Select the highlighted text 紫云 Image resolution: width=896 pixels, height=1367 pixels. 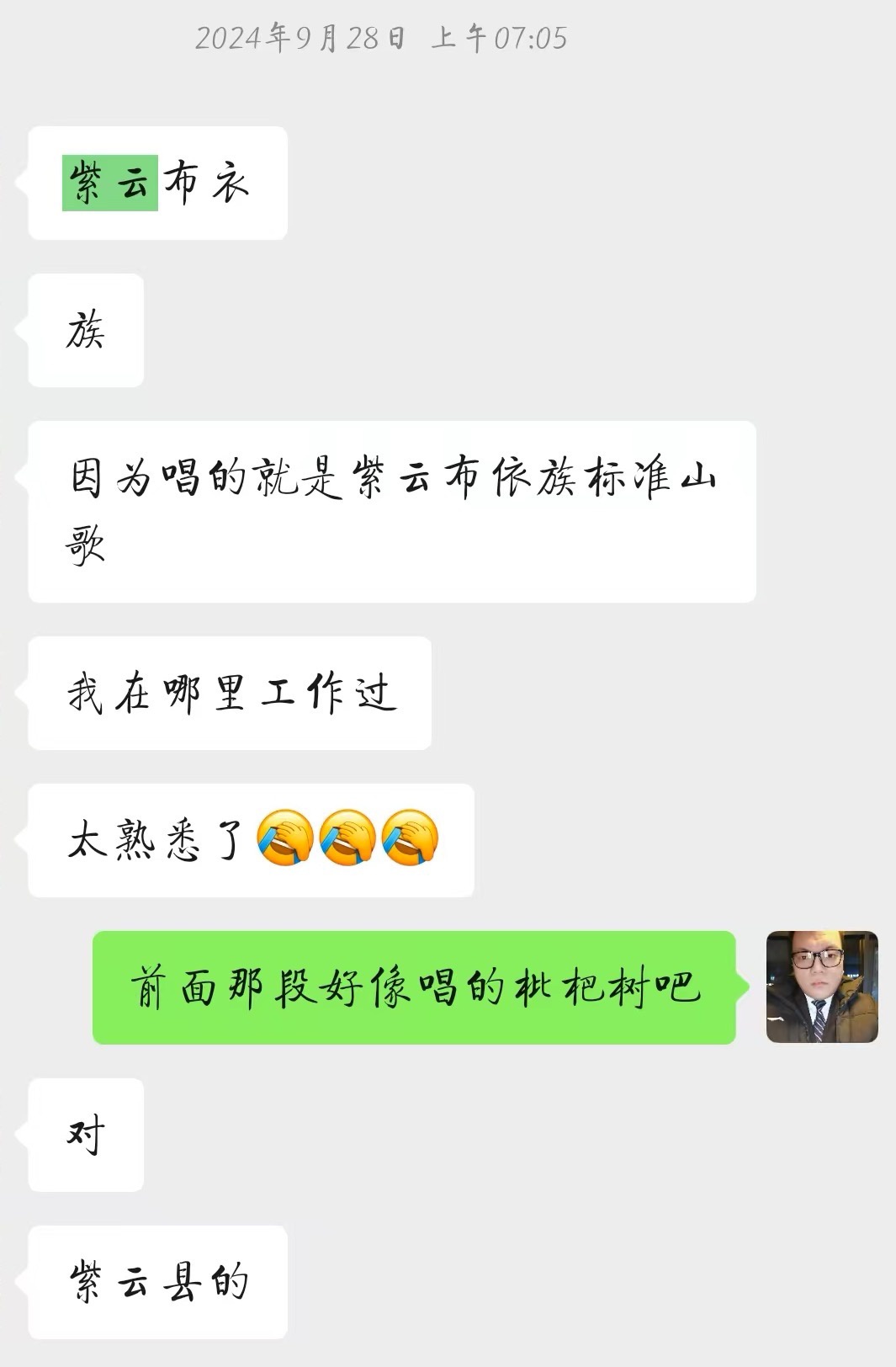[109, 179]
